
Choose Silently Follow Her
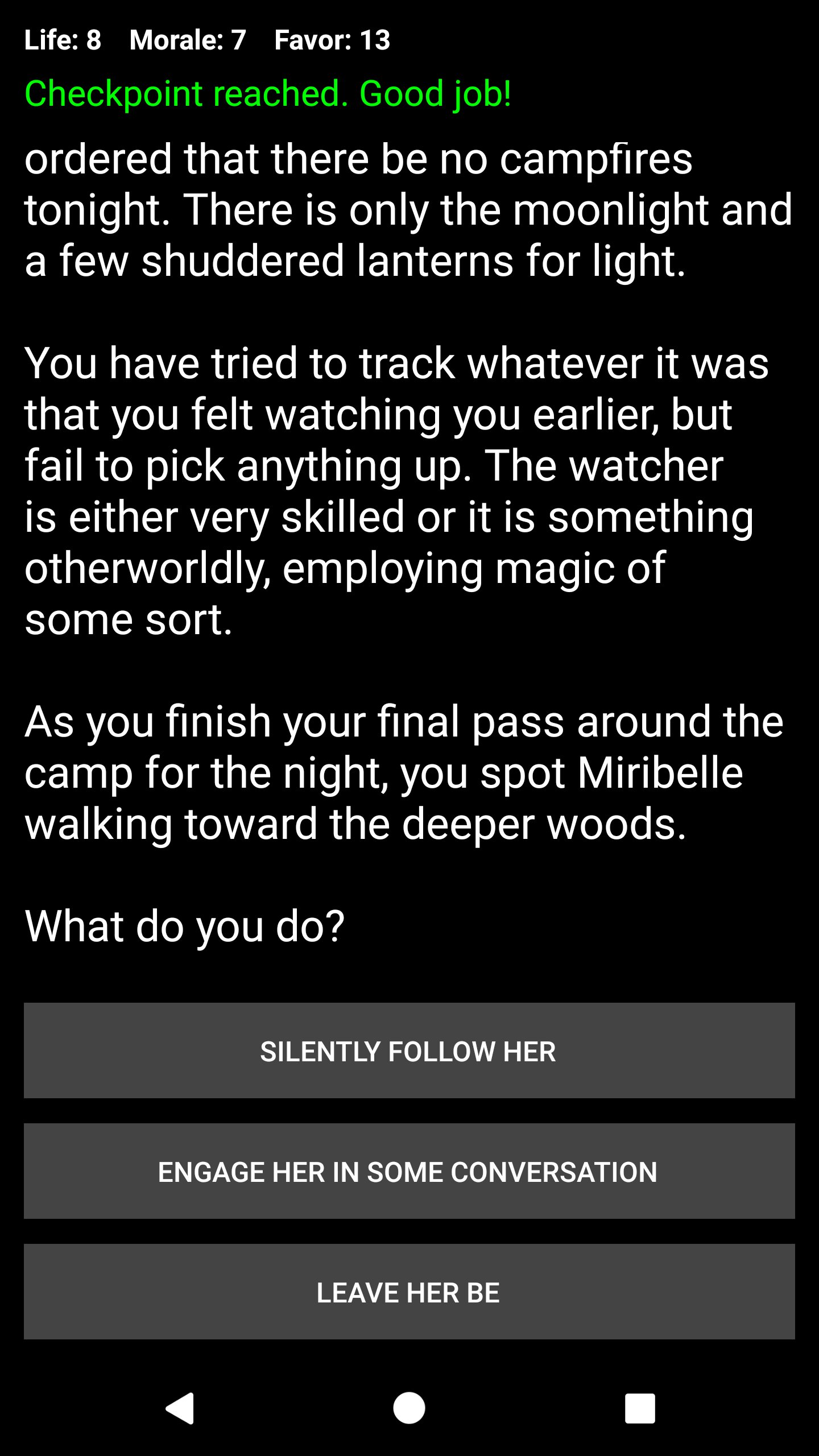pos(409,1051)
